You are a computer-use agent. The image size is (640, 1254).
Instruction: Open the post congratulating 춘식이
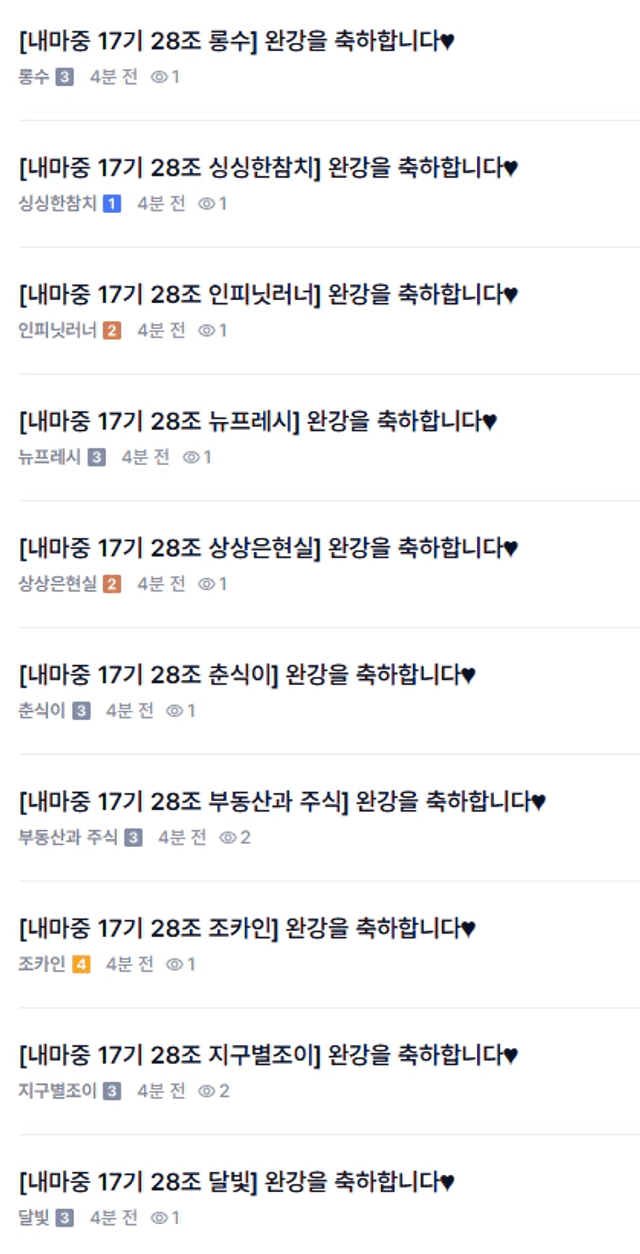[x=247, y=675]
